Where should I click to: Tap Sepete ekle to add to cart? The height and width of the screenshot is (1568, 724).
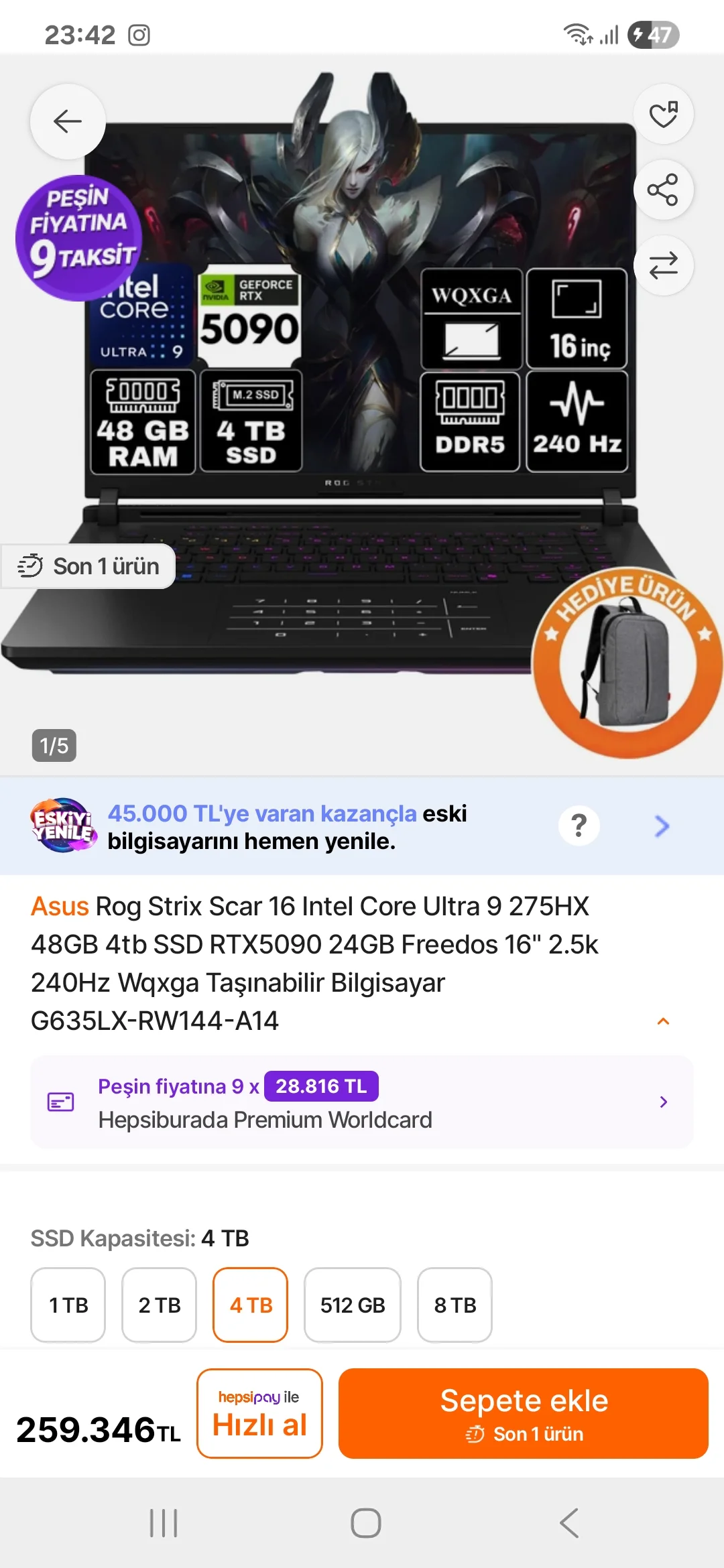[524, 1413]
